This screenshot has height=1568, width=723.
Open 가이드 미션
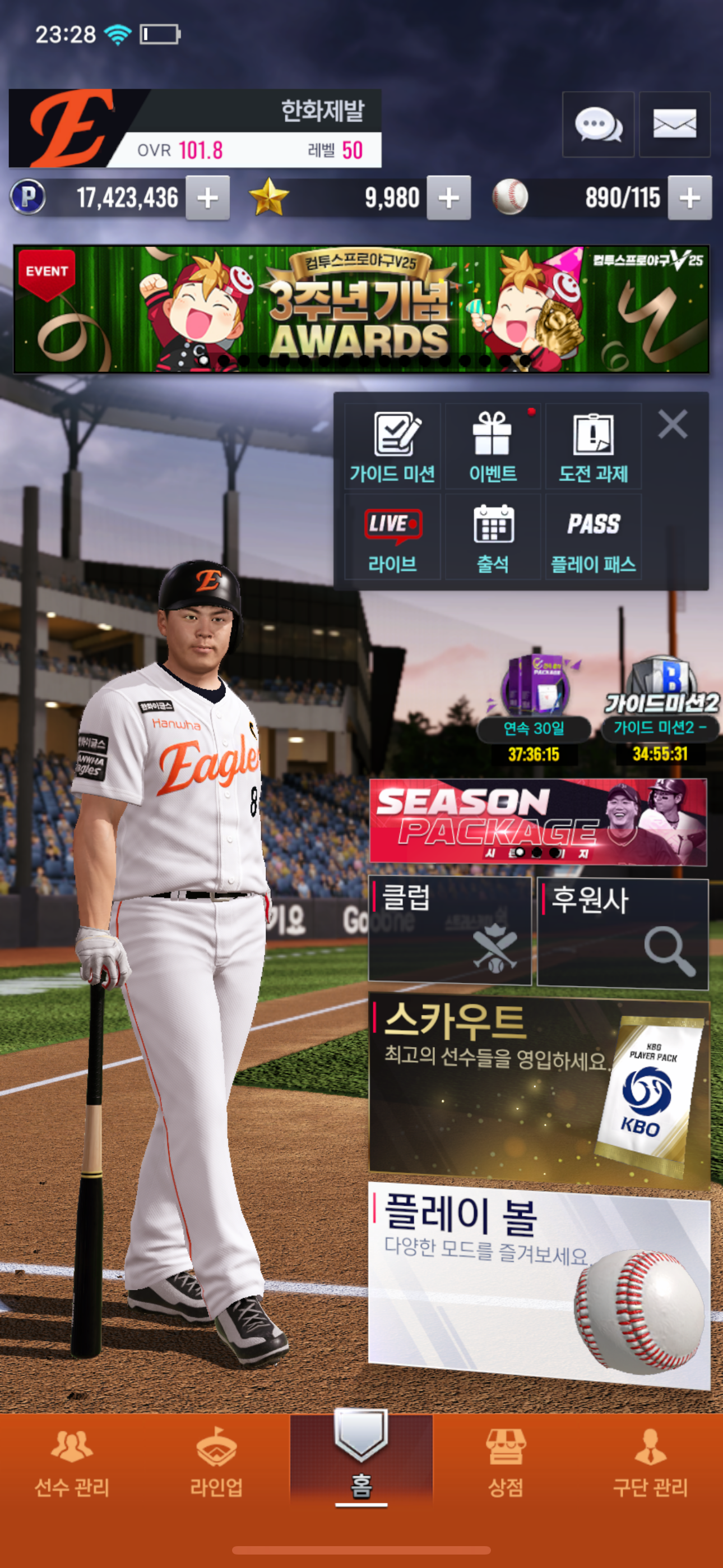click(x=392, y=447)
